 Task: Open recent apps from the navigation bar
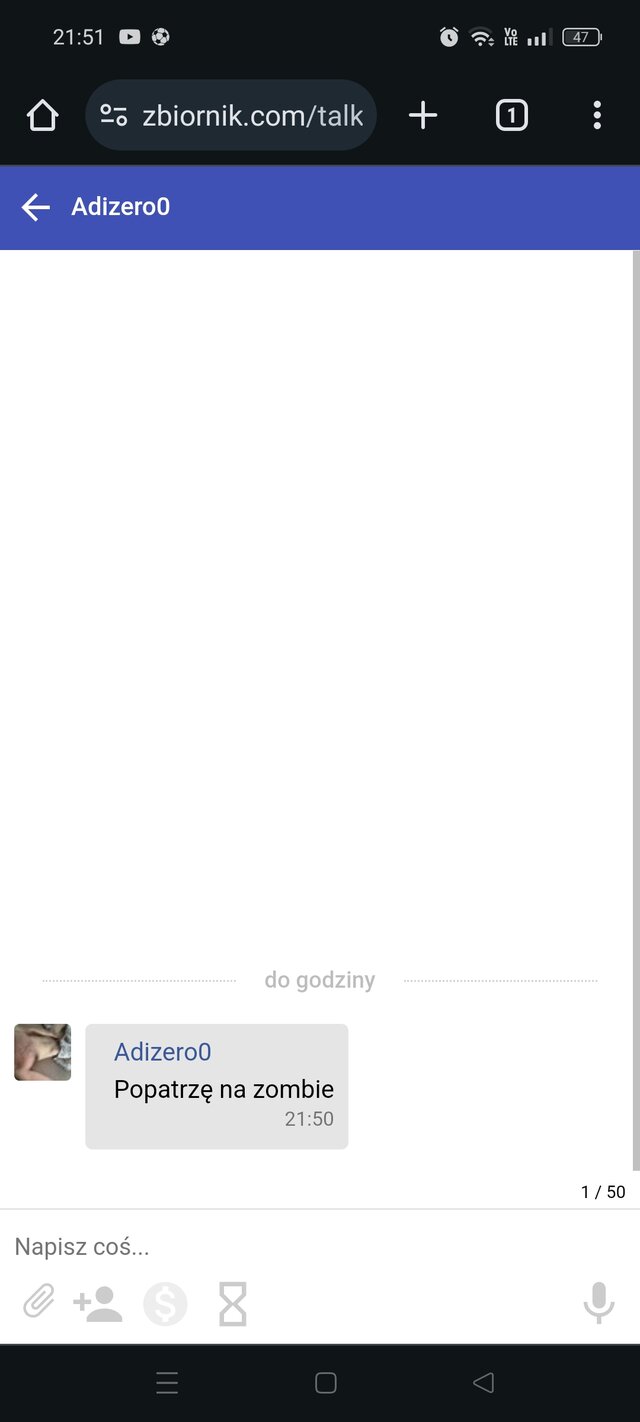pyautogui.click(x=167, y=1383)
